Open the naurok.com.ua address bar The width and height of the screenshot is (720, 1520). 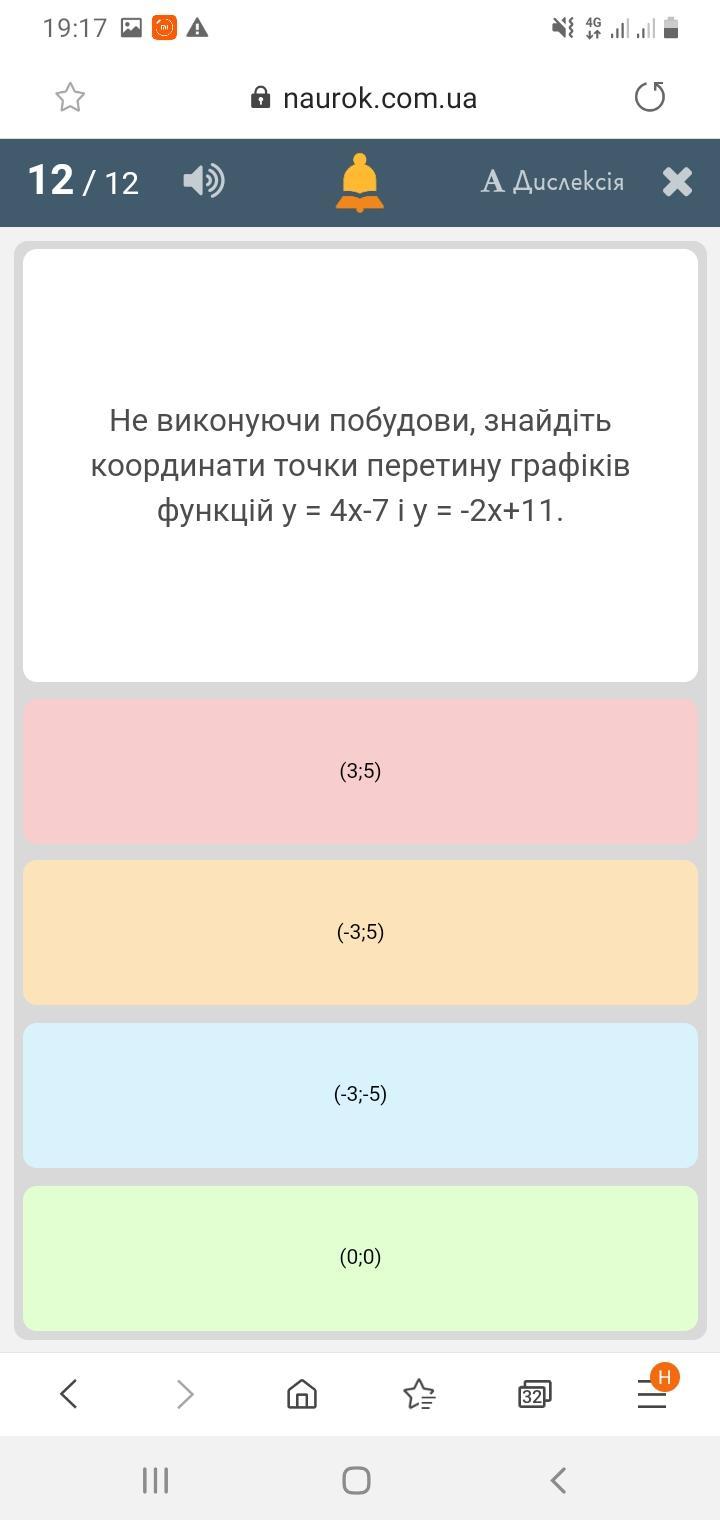[365, 98]
